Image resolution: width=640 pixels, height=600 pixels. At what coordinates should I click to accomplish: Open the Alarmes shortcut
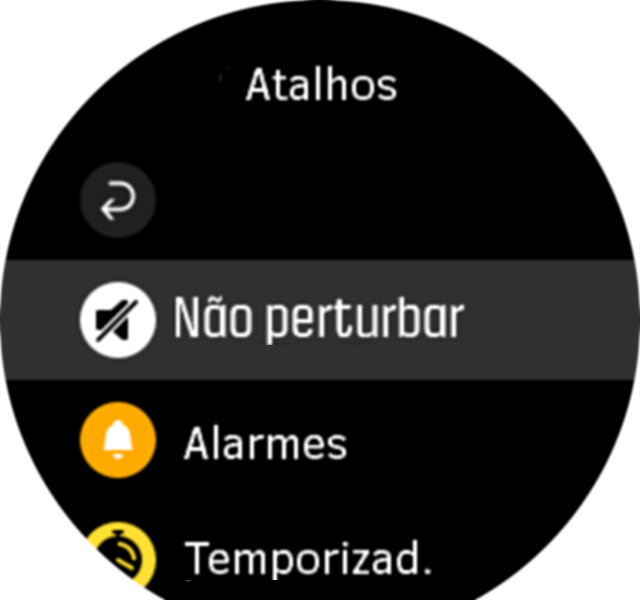click(265, 443)
